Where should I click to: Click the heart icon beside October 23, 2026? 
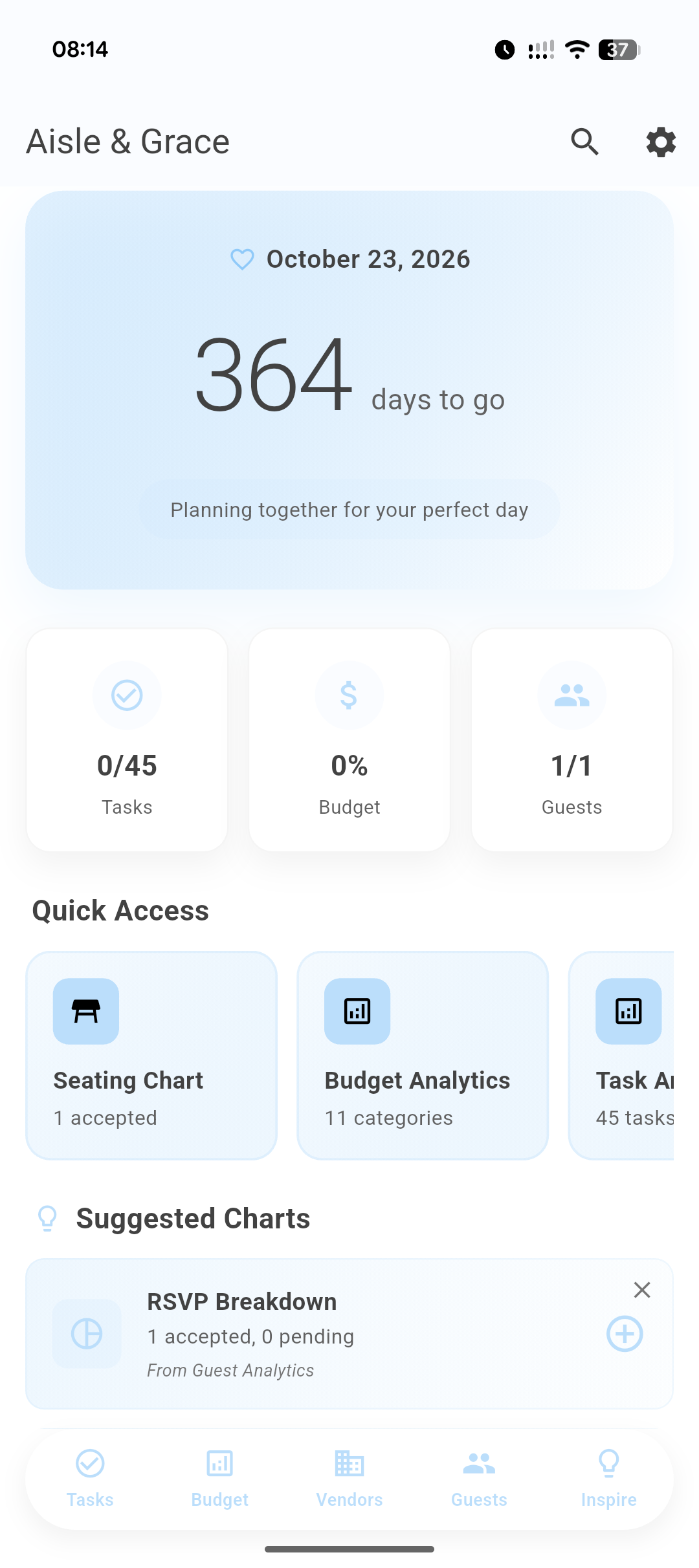point(242,259)
